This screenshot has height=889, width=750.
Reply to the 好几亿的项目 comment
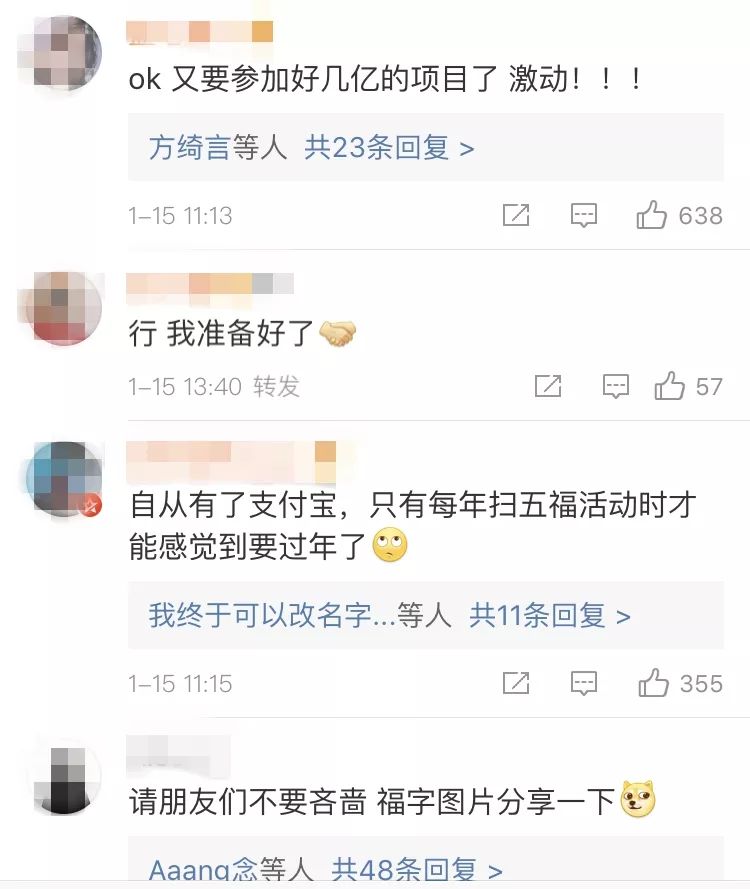point(583,215)
